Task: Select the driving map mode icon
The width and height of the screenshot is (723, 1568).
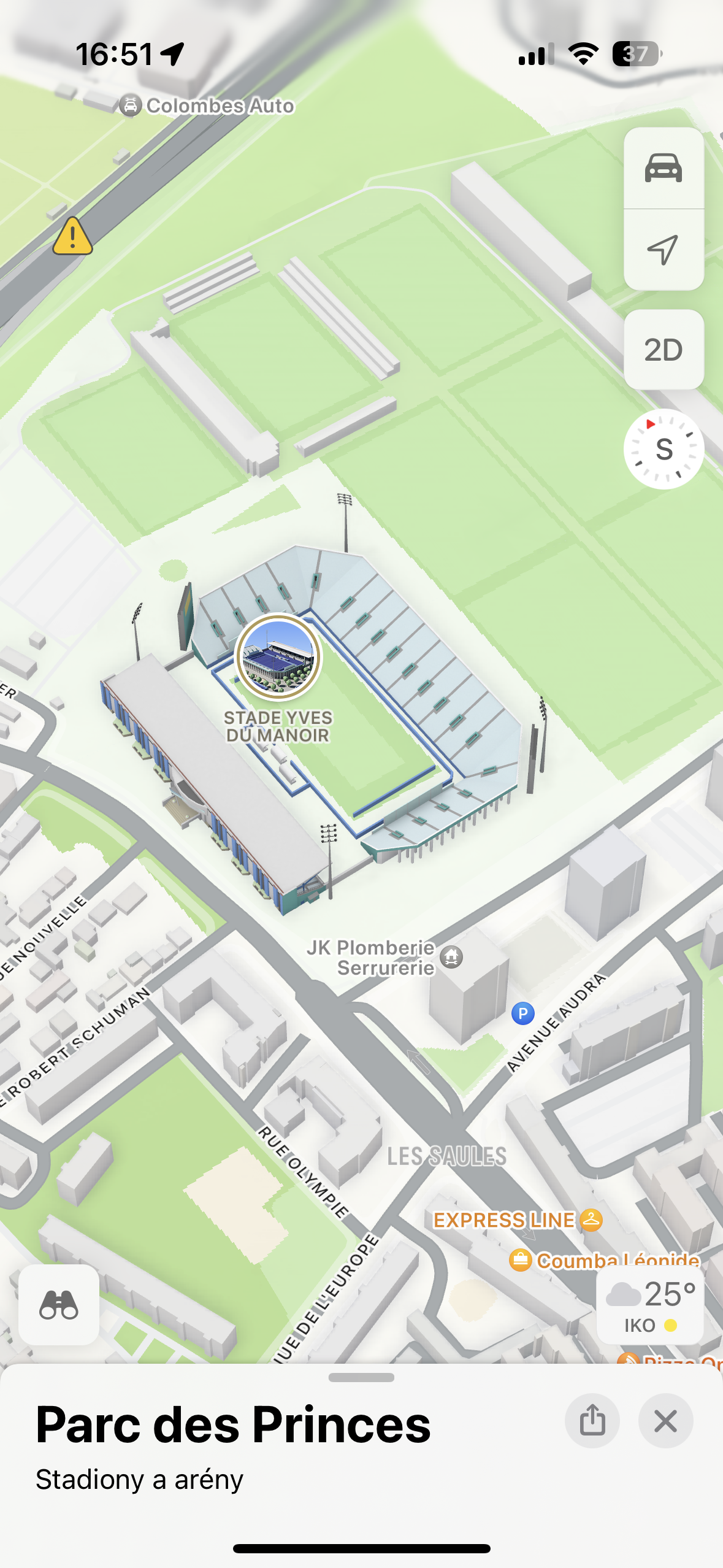Action: point(663,170)
